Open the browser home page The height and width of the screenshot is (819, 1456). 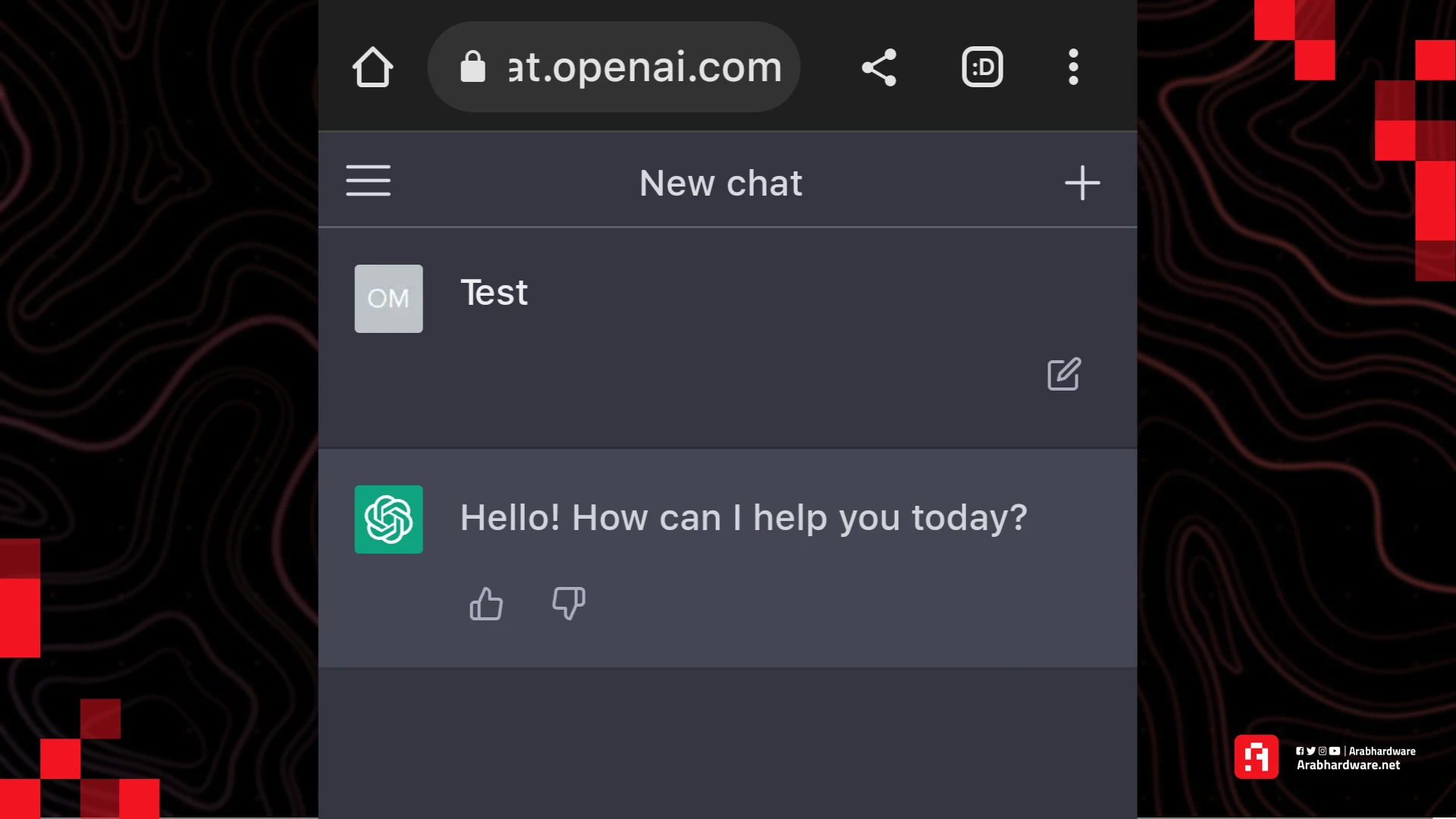pos(372,67)
